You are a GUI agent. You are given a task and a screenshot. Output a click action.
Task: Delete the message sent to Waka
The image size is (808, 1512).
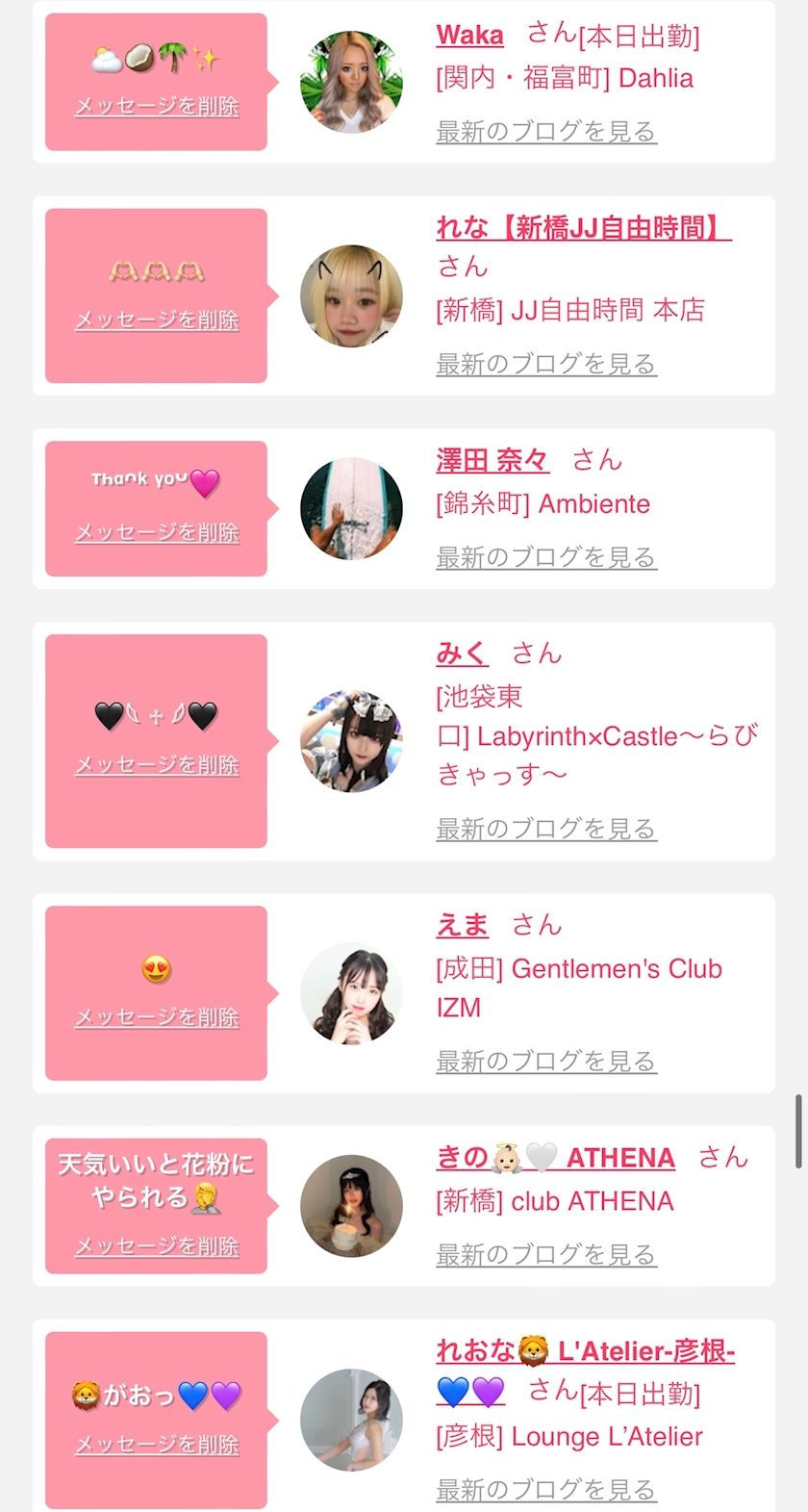157,106
